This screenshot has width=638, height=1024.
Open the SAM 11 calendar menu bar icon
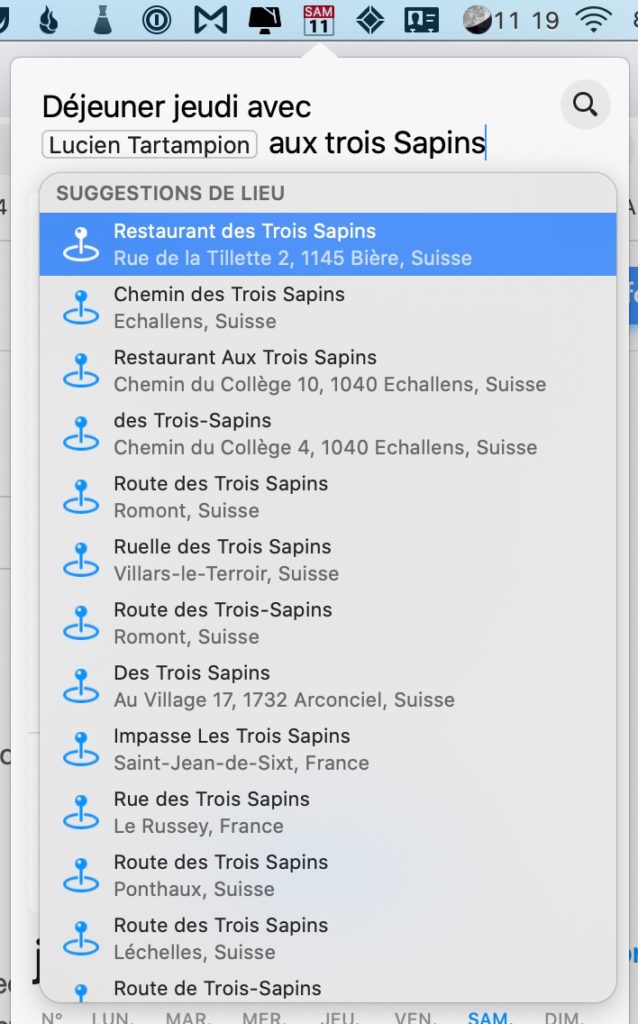(319, 20)
